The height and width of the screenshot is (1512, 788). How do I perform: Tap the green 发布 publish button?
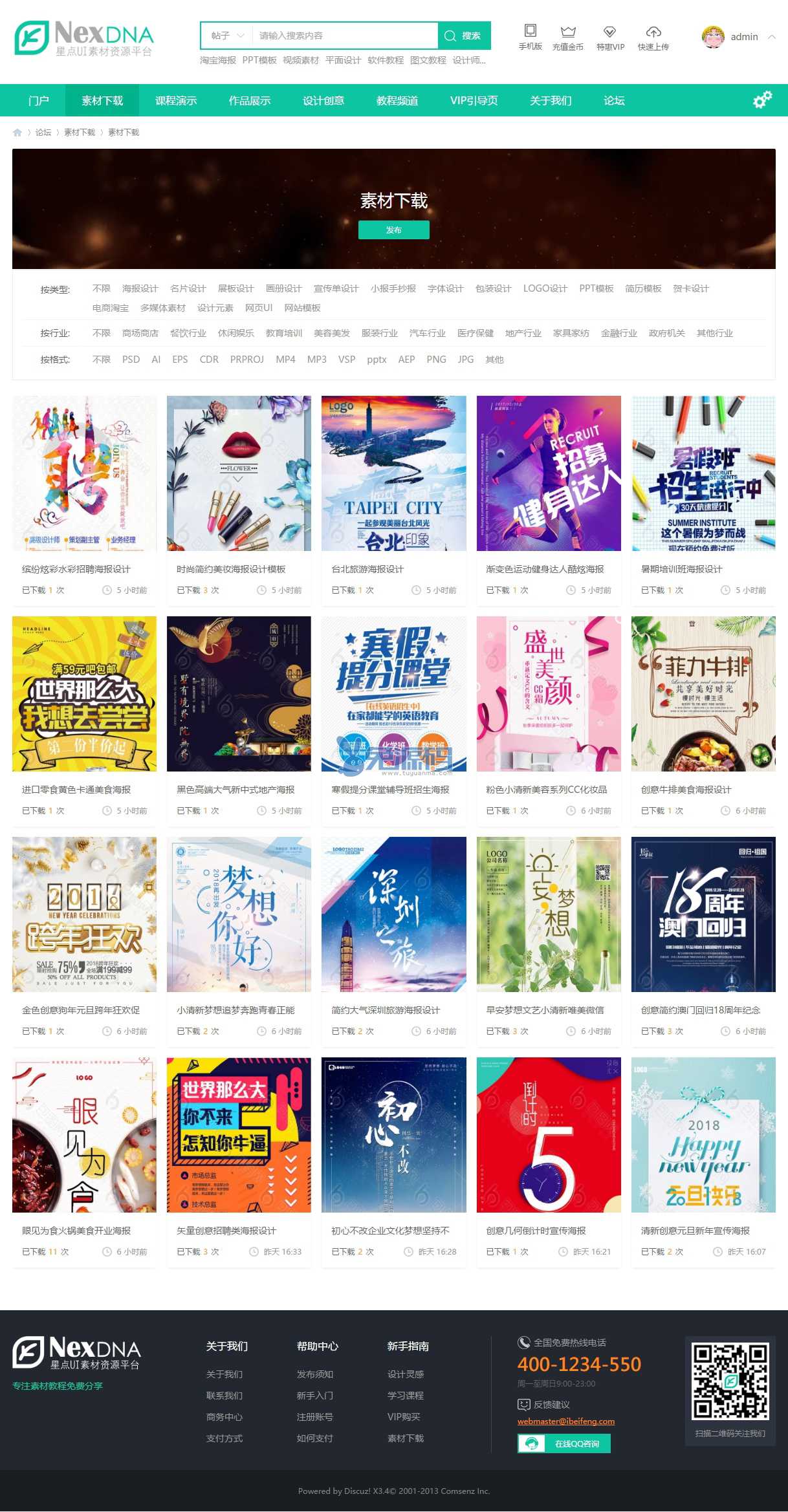click(x=393, y=230)
